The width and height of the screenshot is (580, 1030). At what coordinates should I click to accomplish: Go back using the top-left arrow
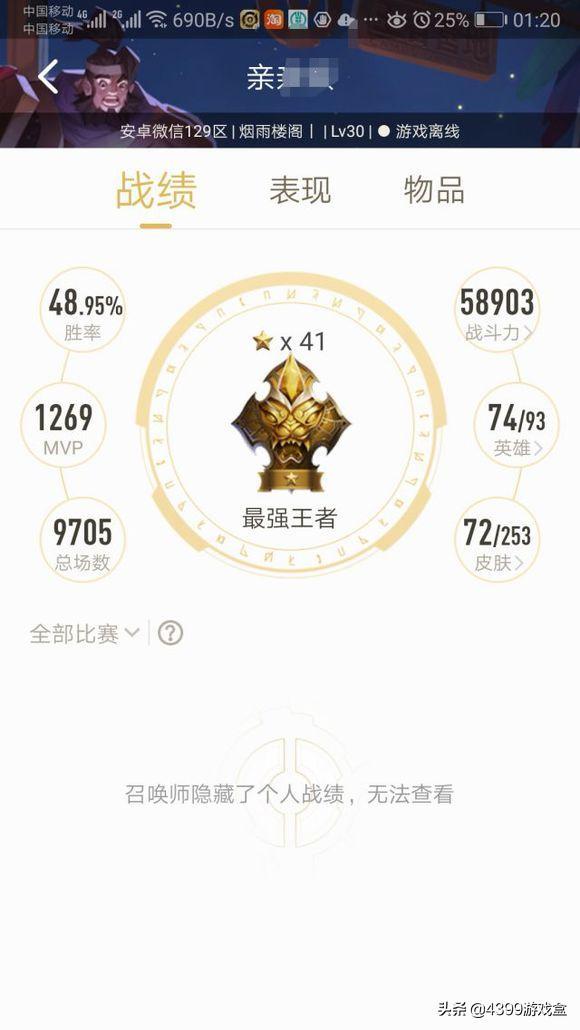pos(48,77)
